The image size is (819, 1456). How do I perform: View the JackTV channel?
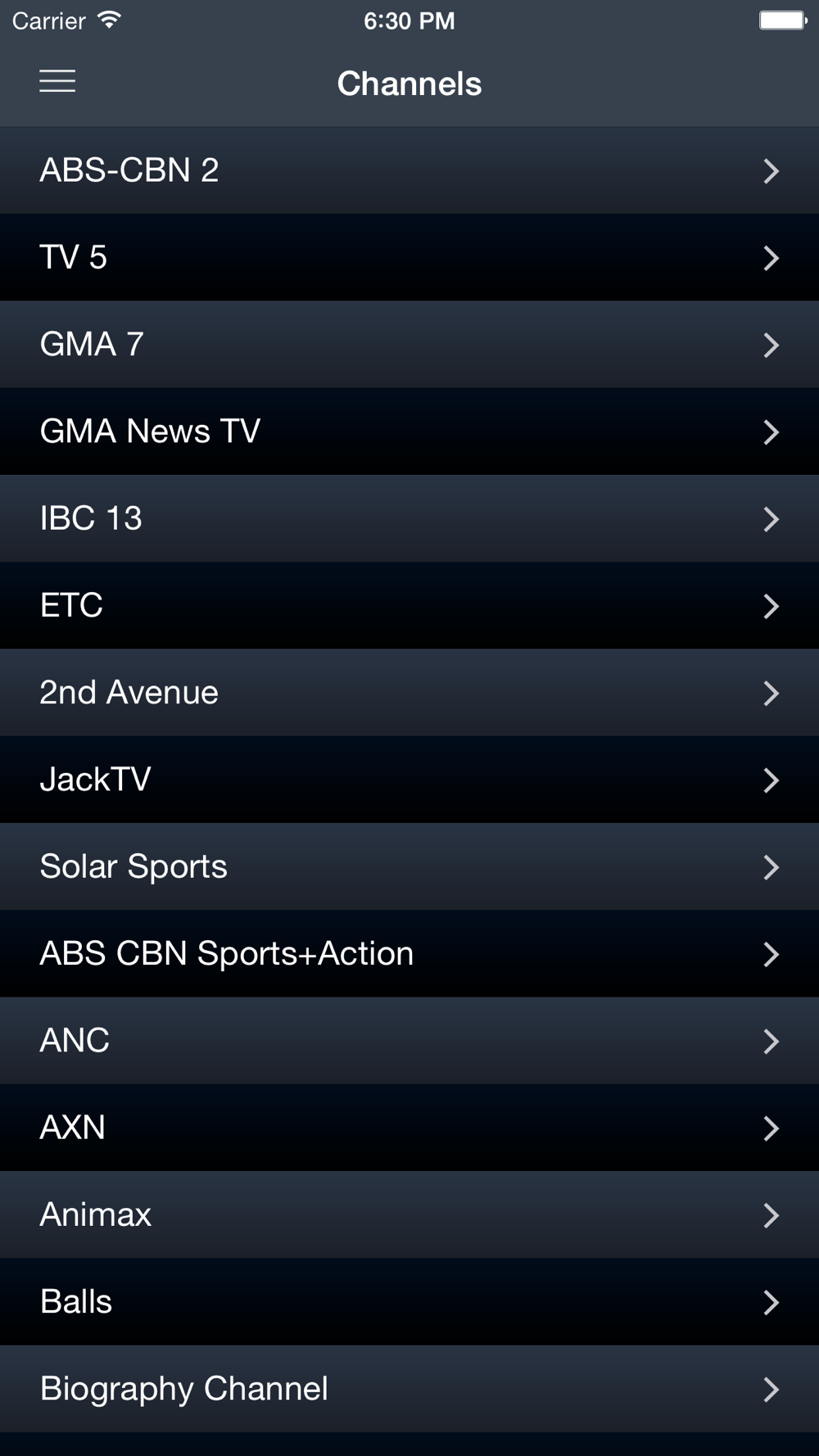(x=409, y=780)
